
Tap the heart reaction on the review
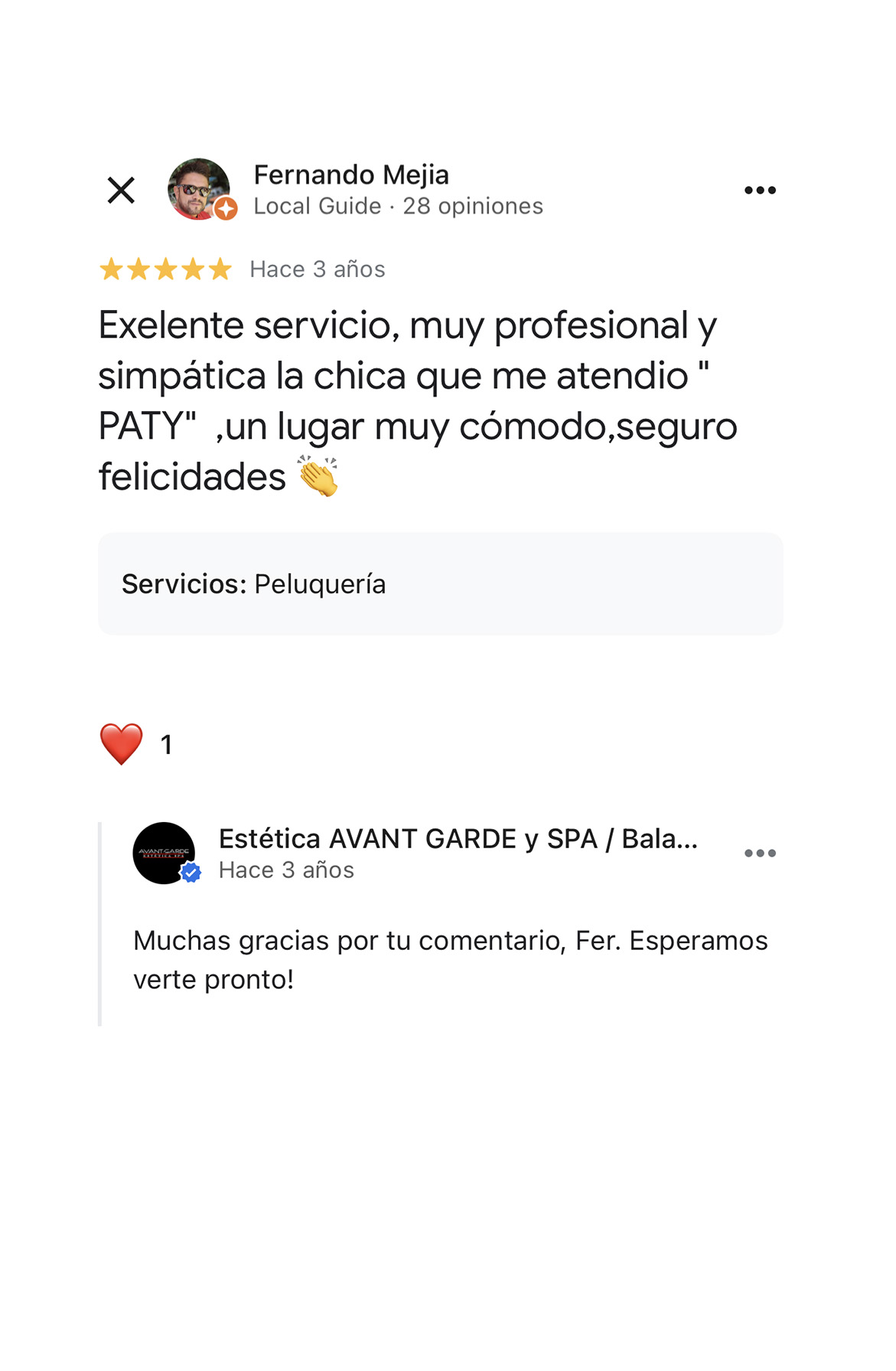tap(122, 743)
